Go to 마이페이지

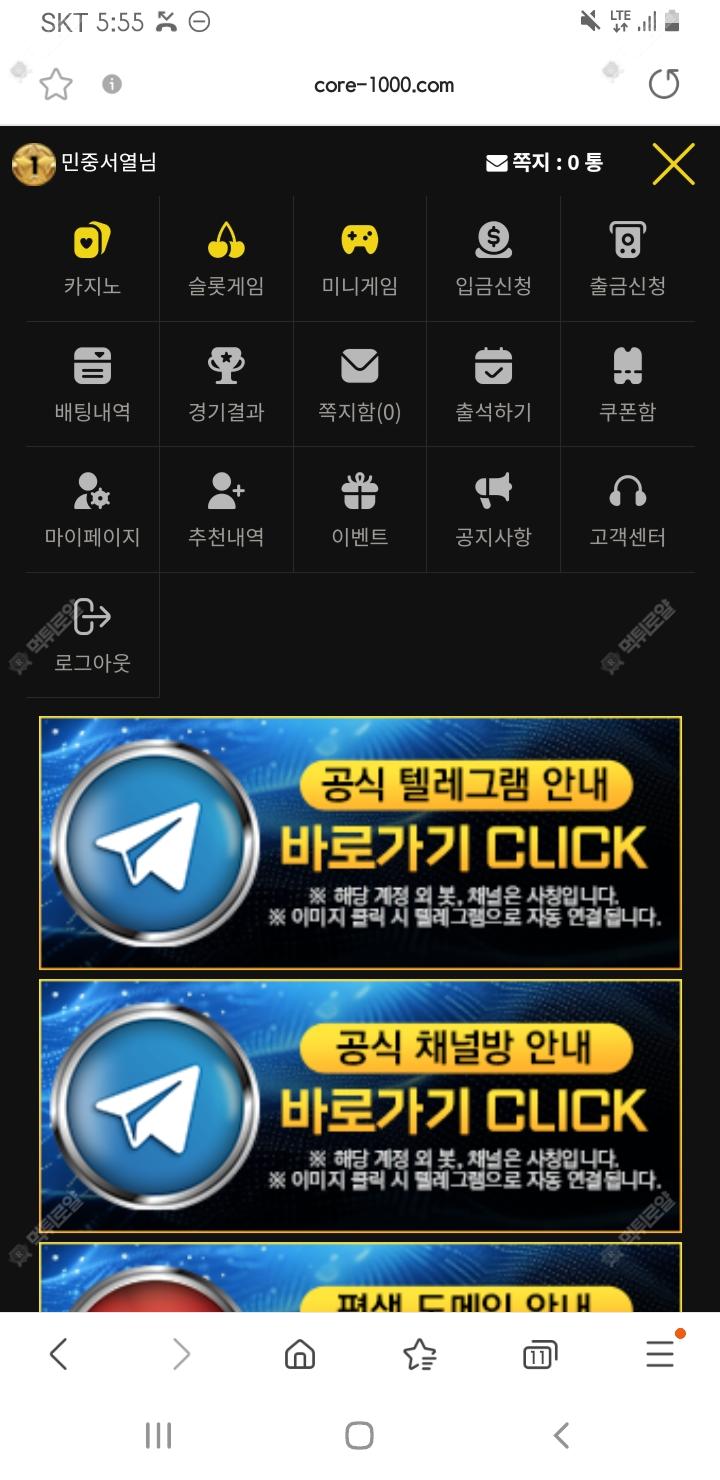click(92, 510)
